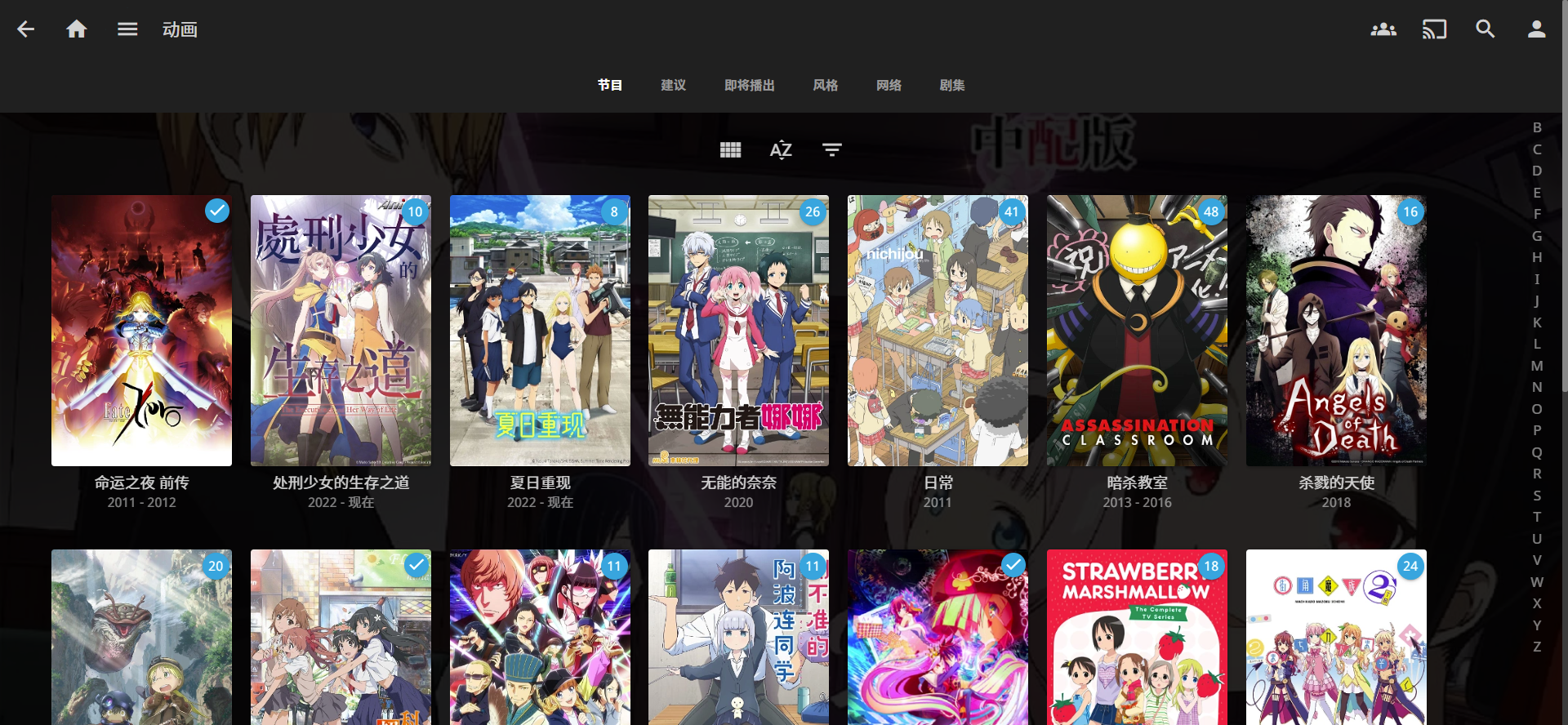Switch to the 建议 tab
This screenshot has width=1568, height=725.
(x=673, y=85)
